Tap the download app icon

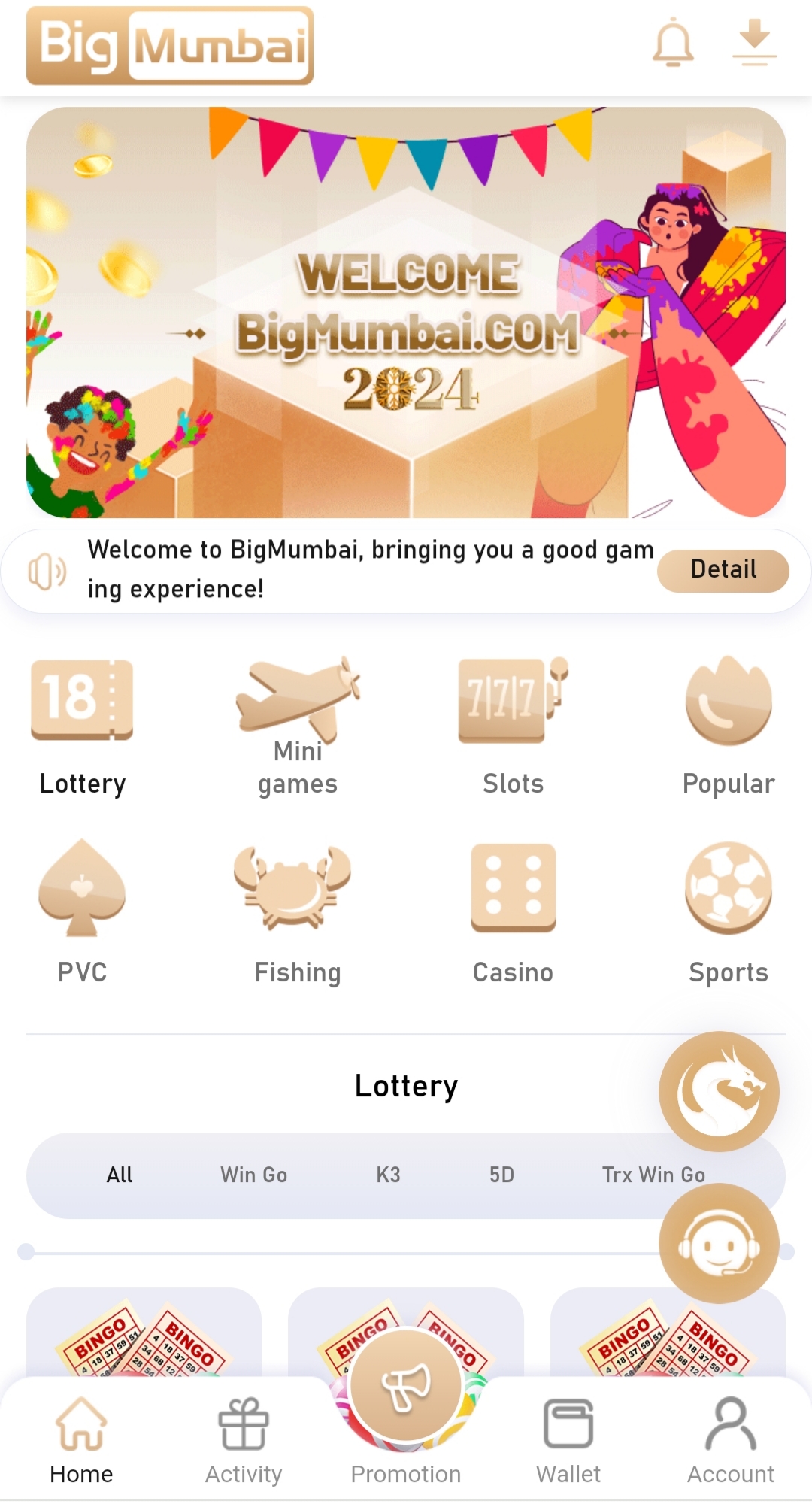pos(754,43)
